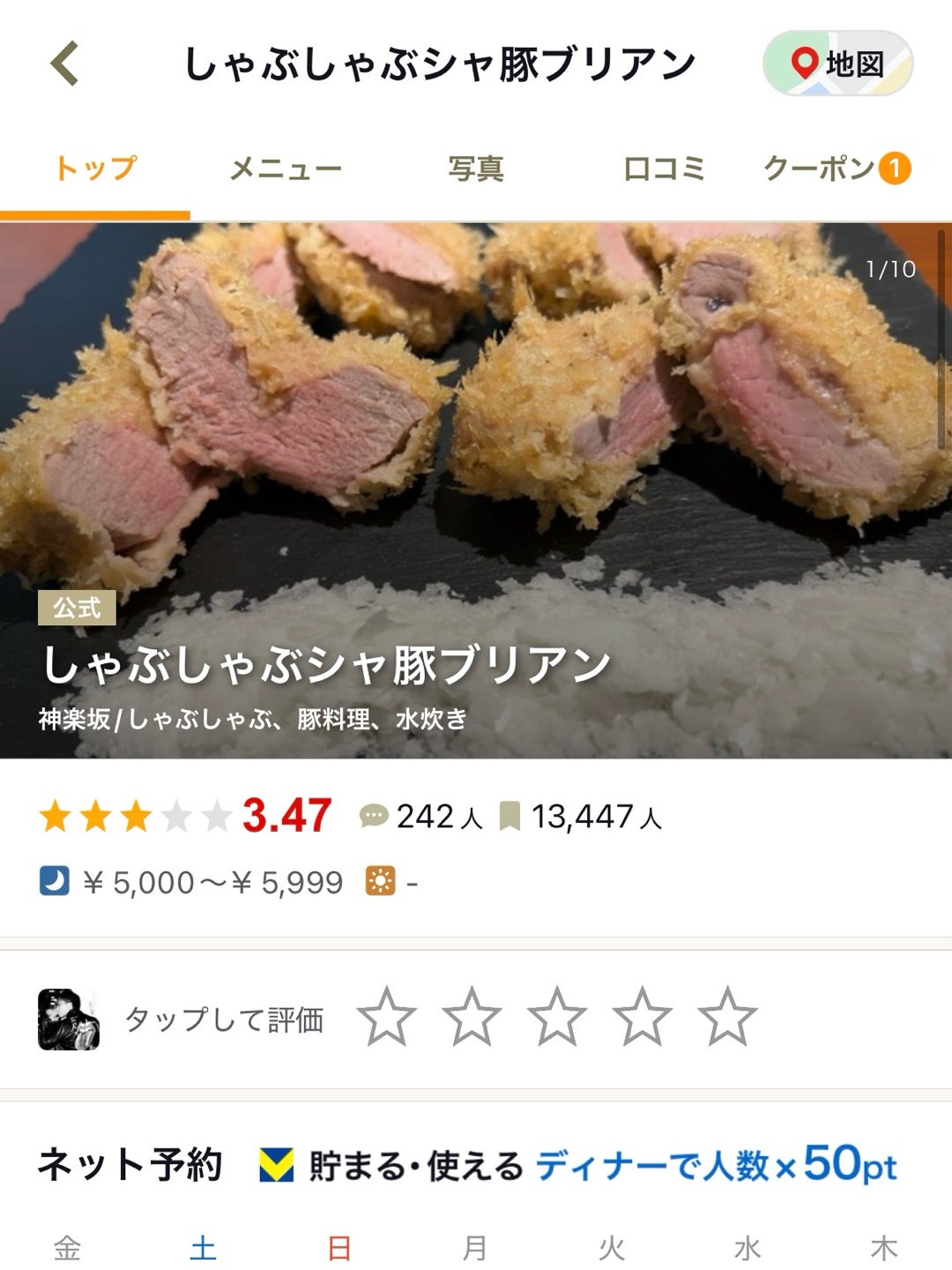
Task: Switch to the メニュー tab
Action: [285, 168]
